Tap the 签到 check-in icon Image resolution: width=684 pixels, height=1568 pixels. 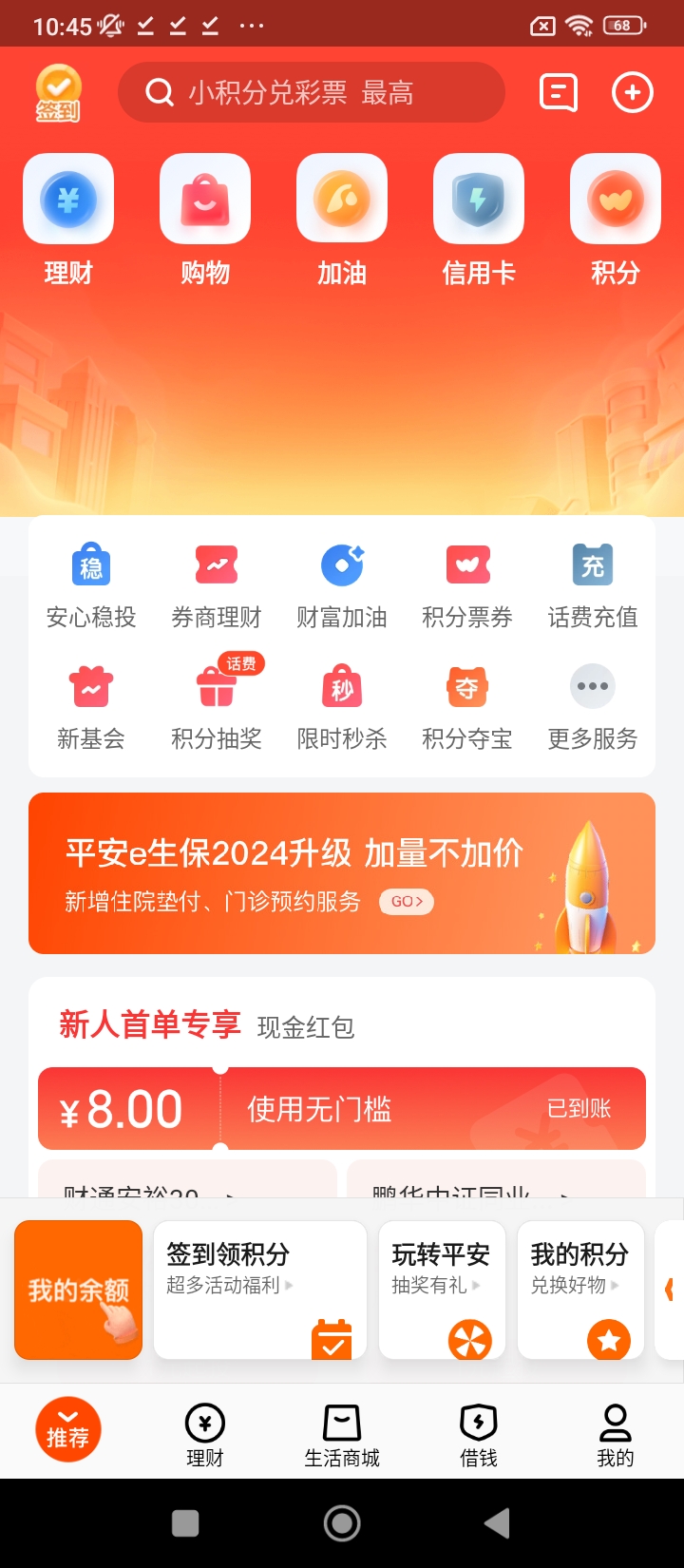[58, 93]
